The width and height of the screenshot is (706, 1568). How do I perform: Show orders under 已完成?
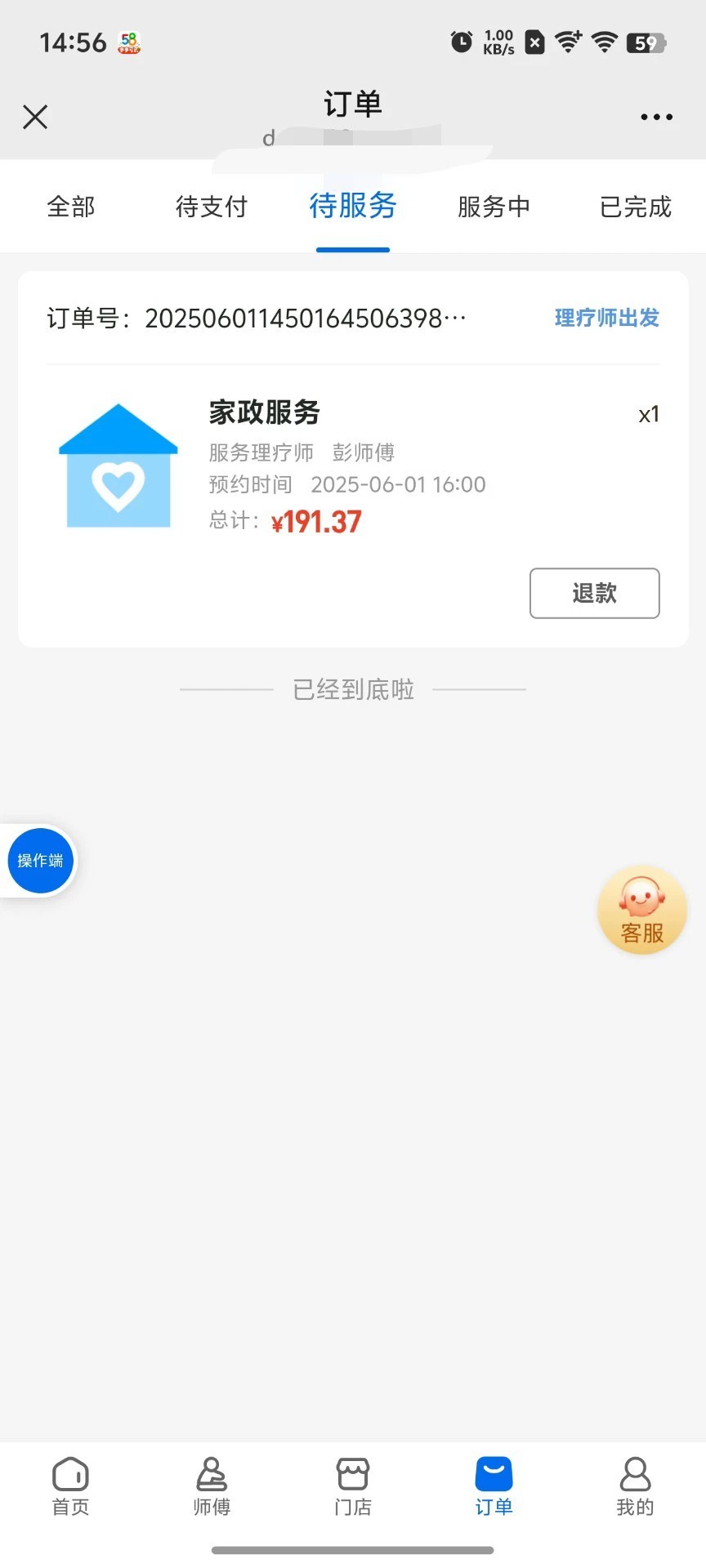click(x=635, y=207)
